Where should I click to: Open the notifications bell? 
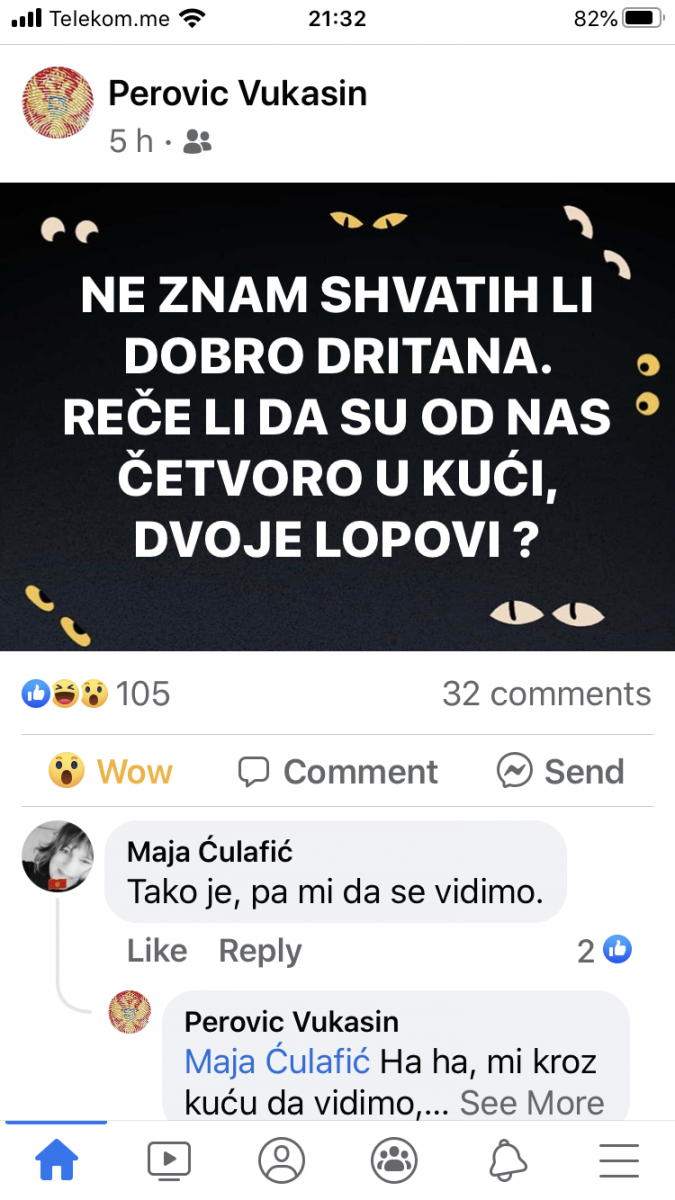point(507,1160)
